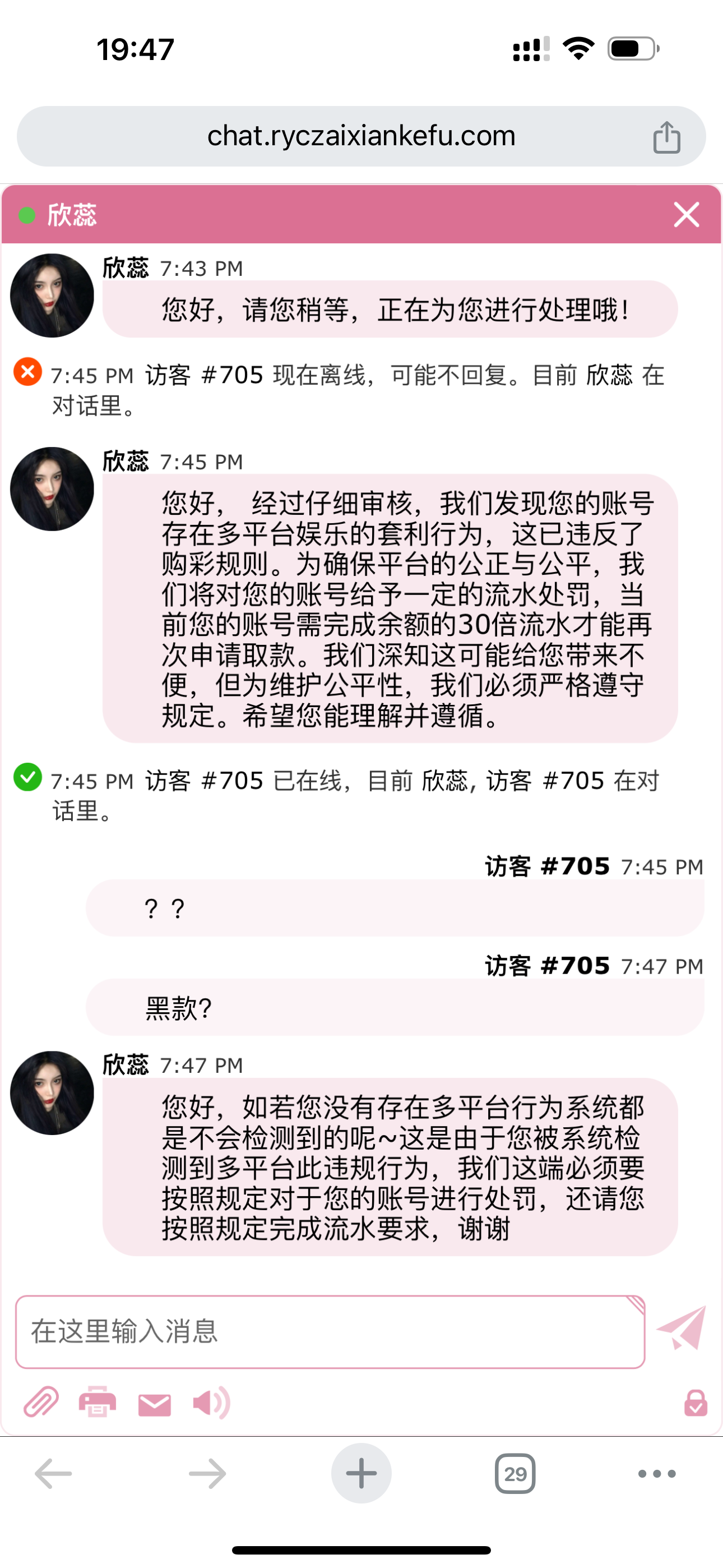Go back to the previous page
Image resolution: width=723 pixels, height=1568 pixels.
[54, 1474]
